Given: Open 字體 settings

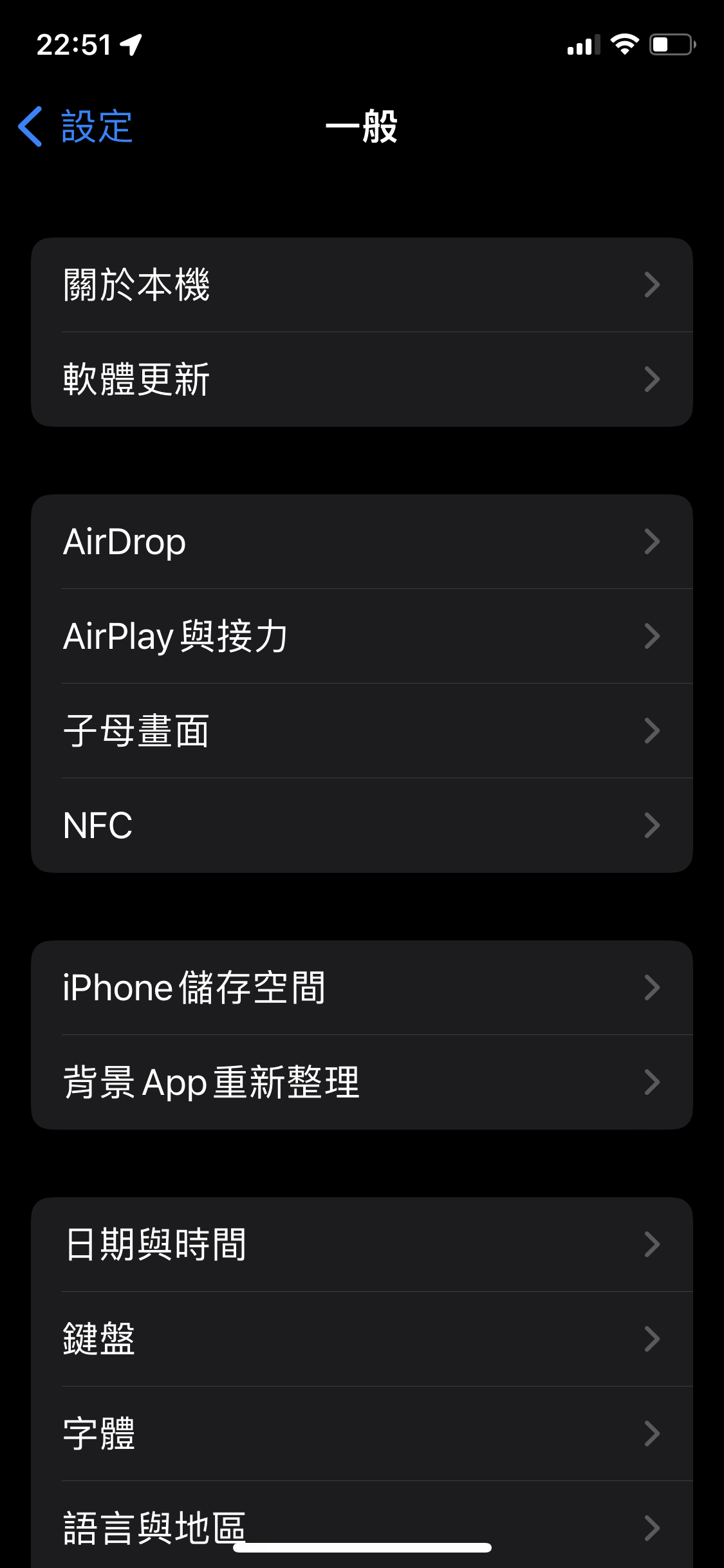Looking at the screenshot, I should (362, 1433).
